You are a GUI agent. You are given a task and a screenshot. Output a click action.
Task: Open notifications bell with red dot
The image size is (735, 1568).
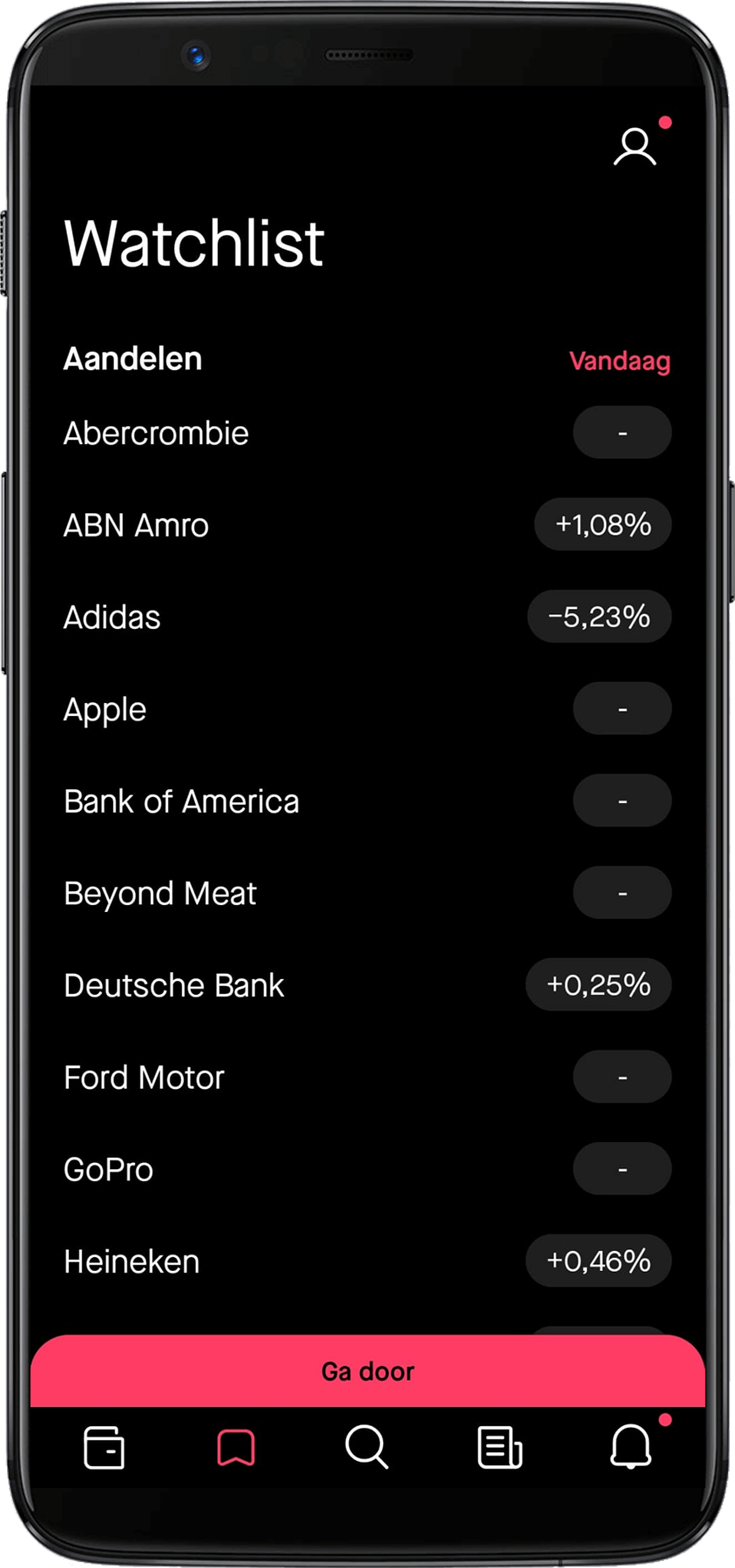tap(630, 1448)
